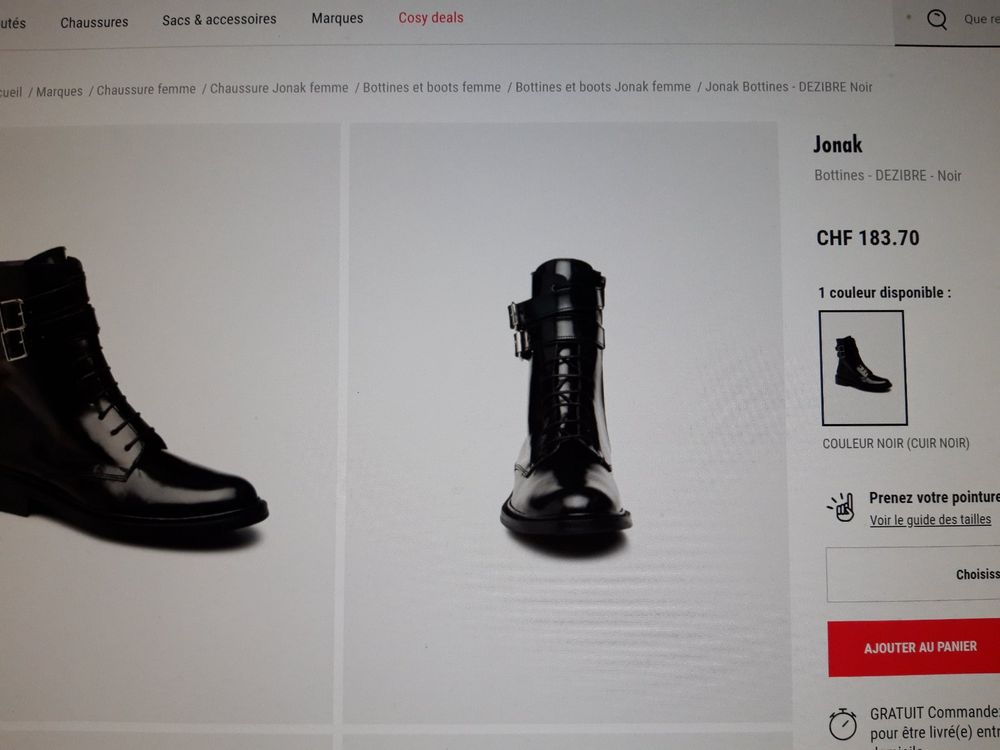Open Bottines et boots Jonak femme breadcrumb
1000x750 pixels.
(603, 87)
